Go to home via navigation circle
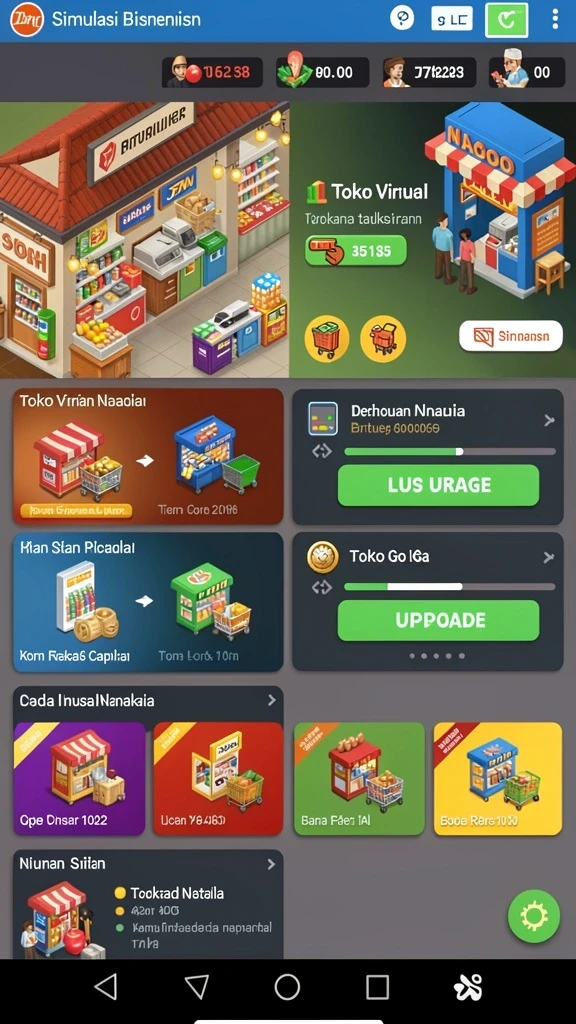576x1024 pixels. click(287, 987)
